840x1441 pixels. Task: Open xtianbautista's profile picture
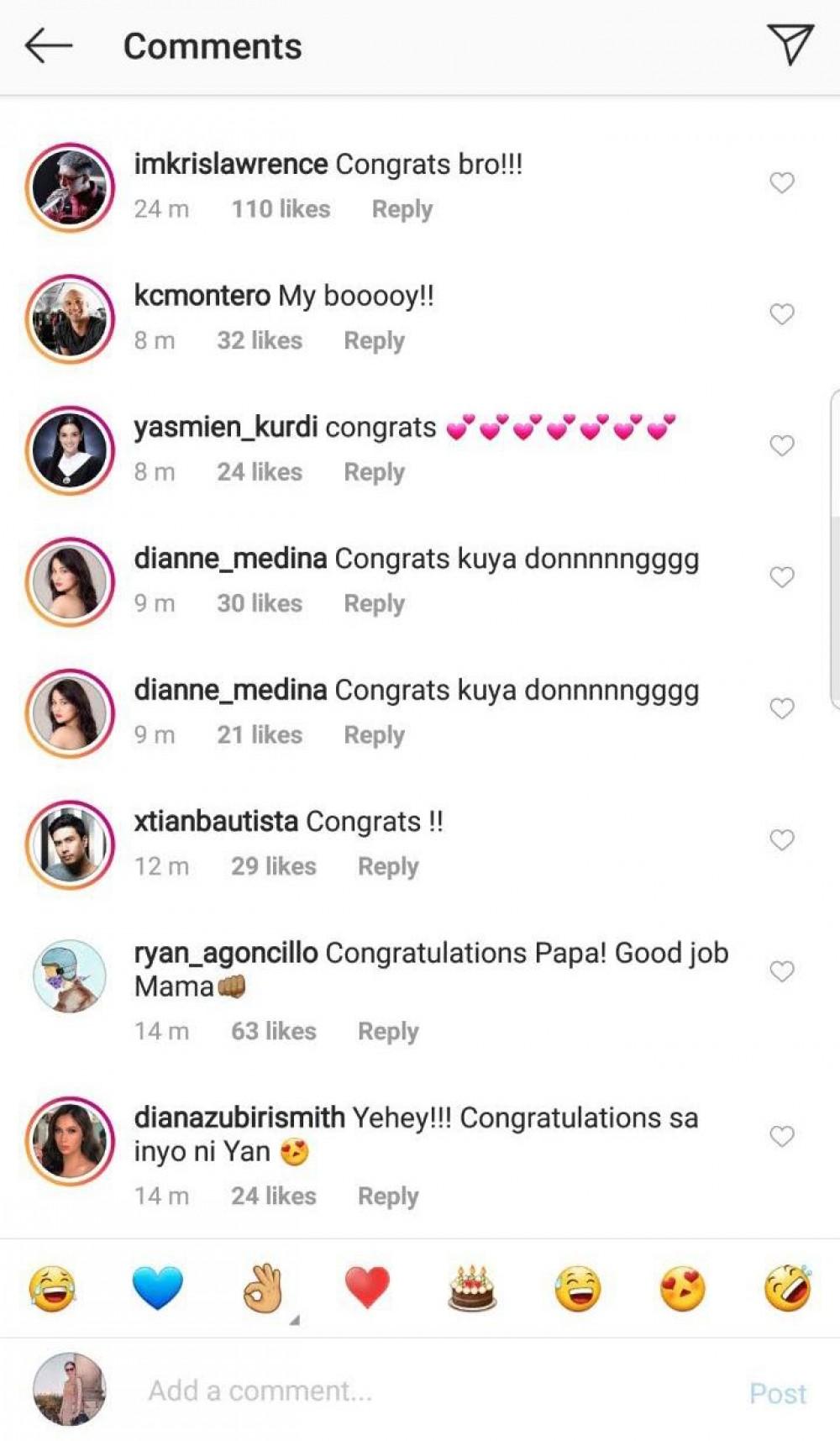(70, 844)
